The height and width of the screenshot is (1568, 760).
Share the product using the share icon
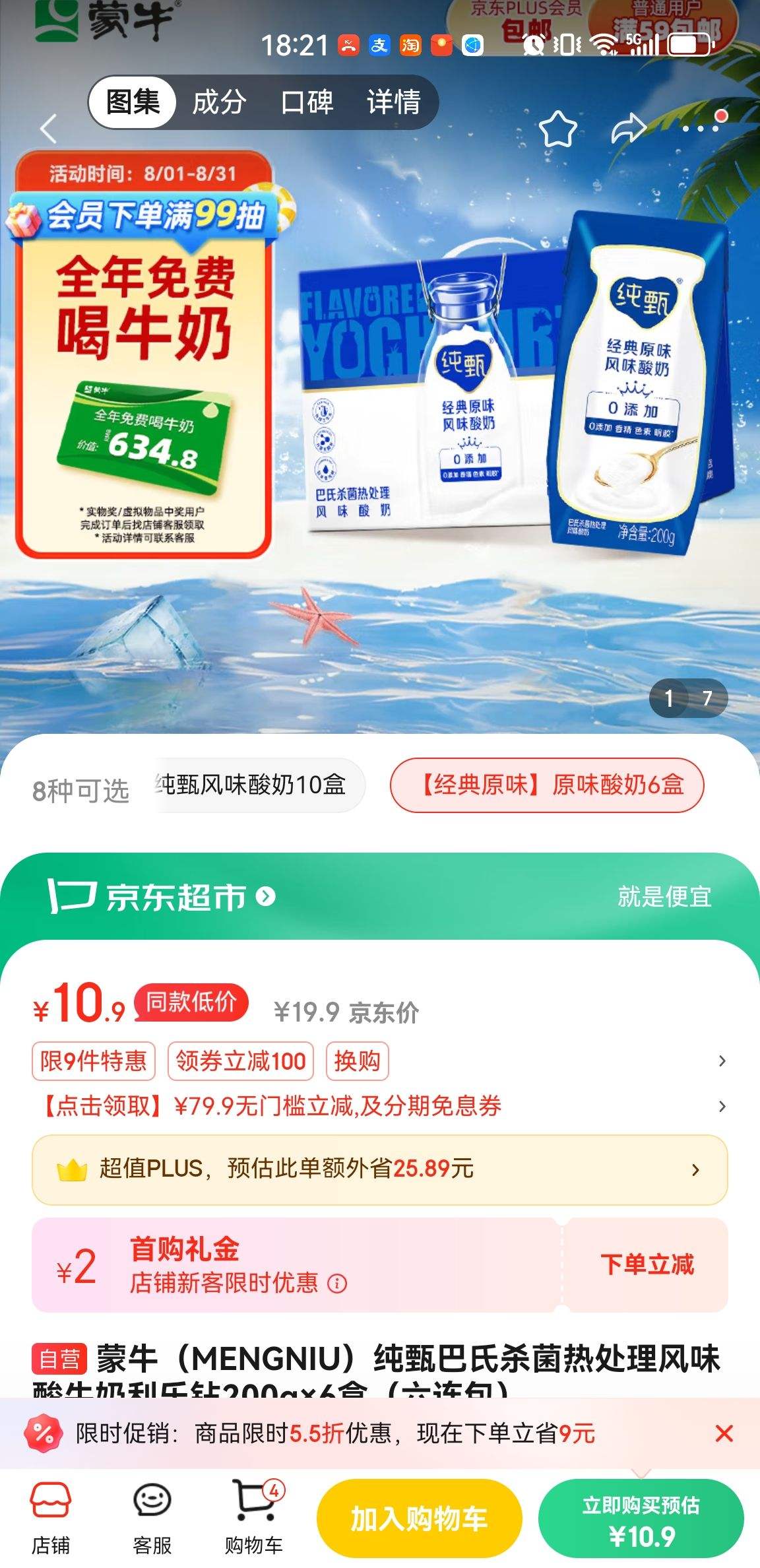pyautogui.click(x=627, y=128)
